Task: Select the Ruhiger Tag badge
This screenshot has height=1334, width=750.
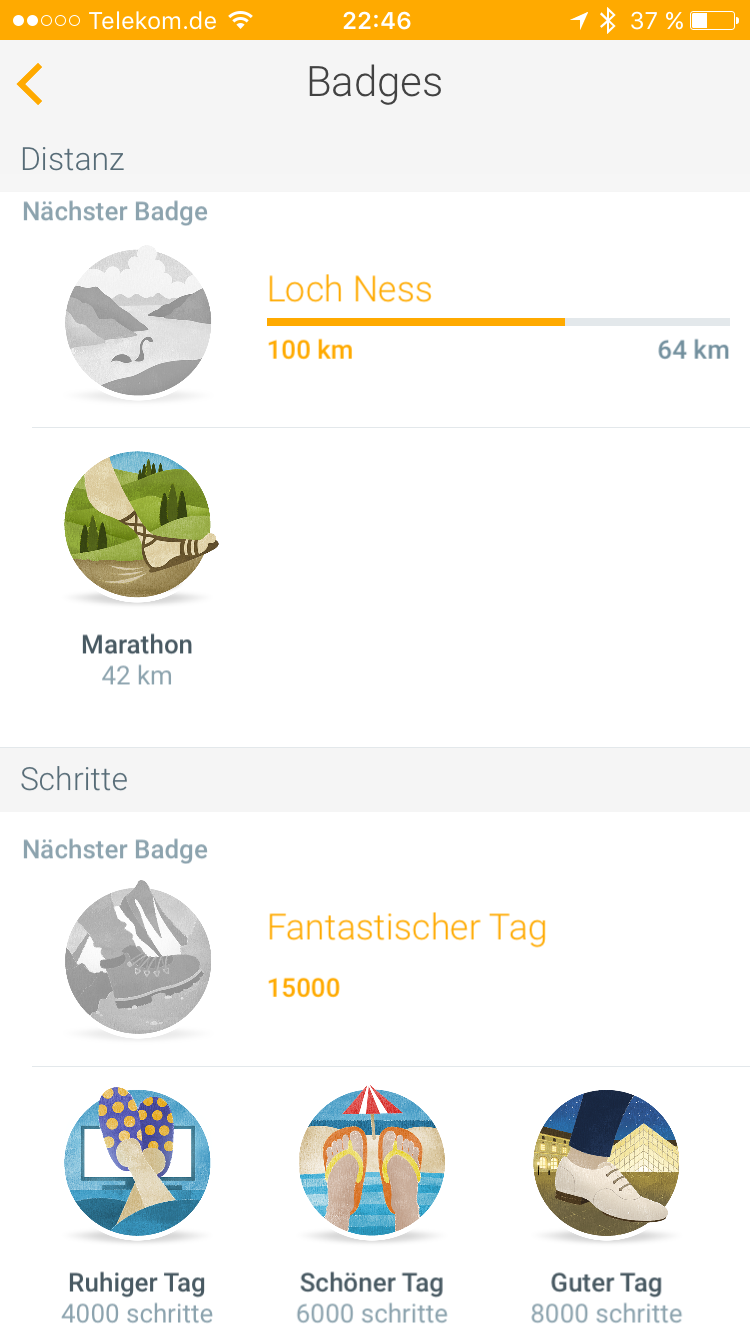Action: pyautogui.click(x=138, y=1163)
